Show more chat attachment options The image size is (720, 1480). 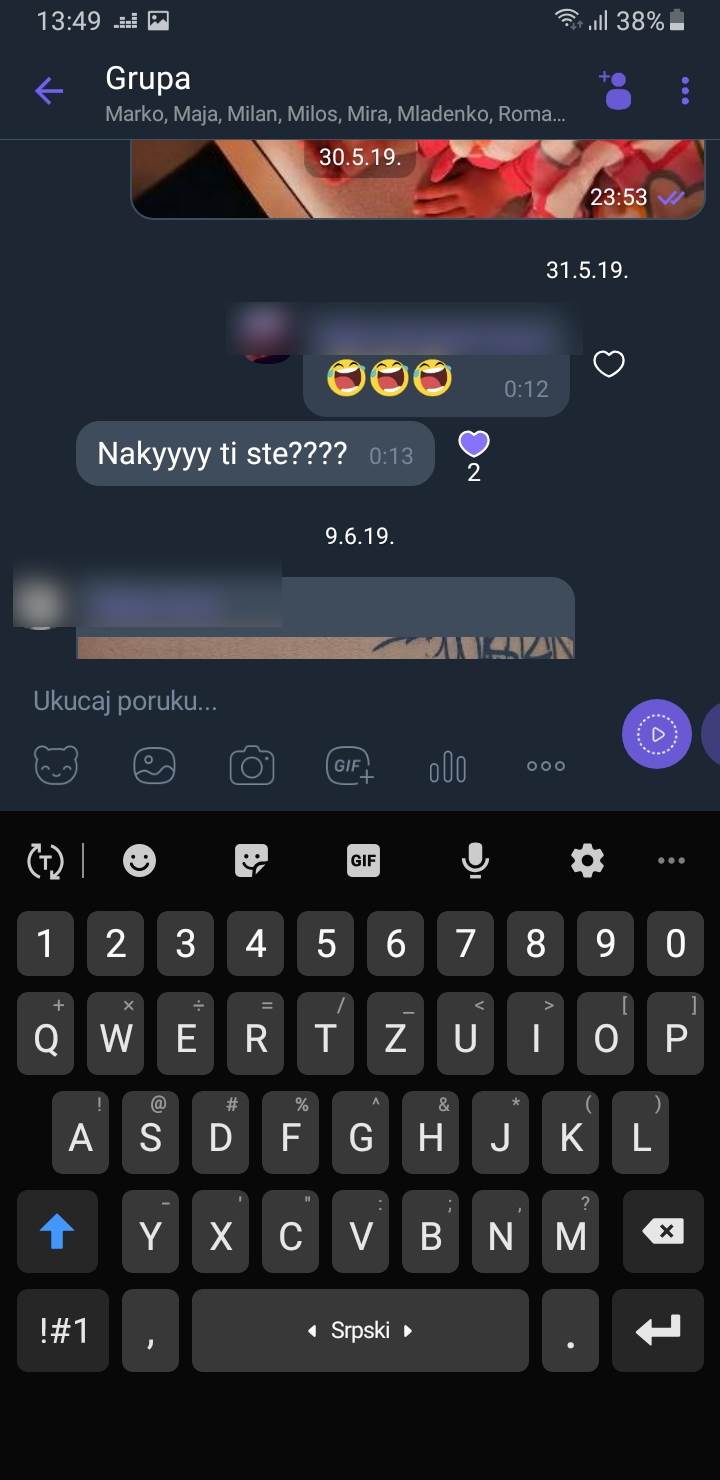click(x=545, y=766)
